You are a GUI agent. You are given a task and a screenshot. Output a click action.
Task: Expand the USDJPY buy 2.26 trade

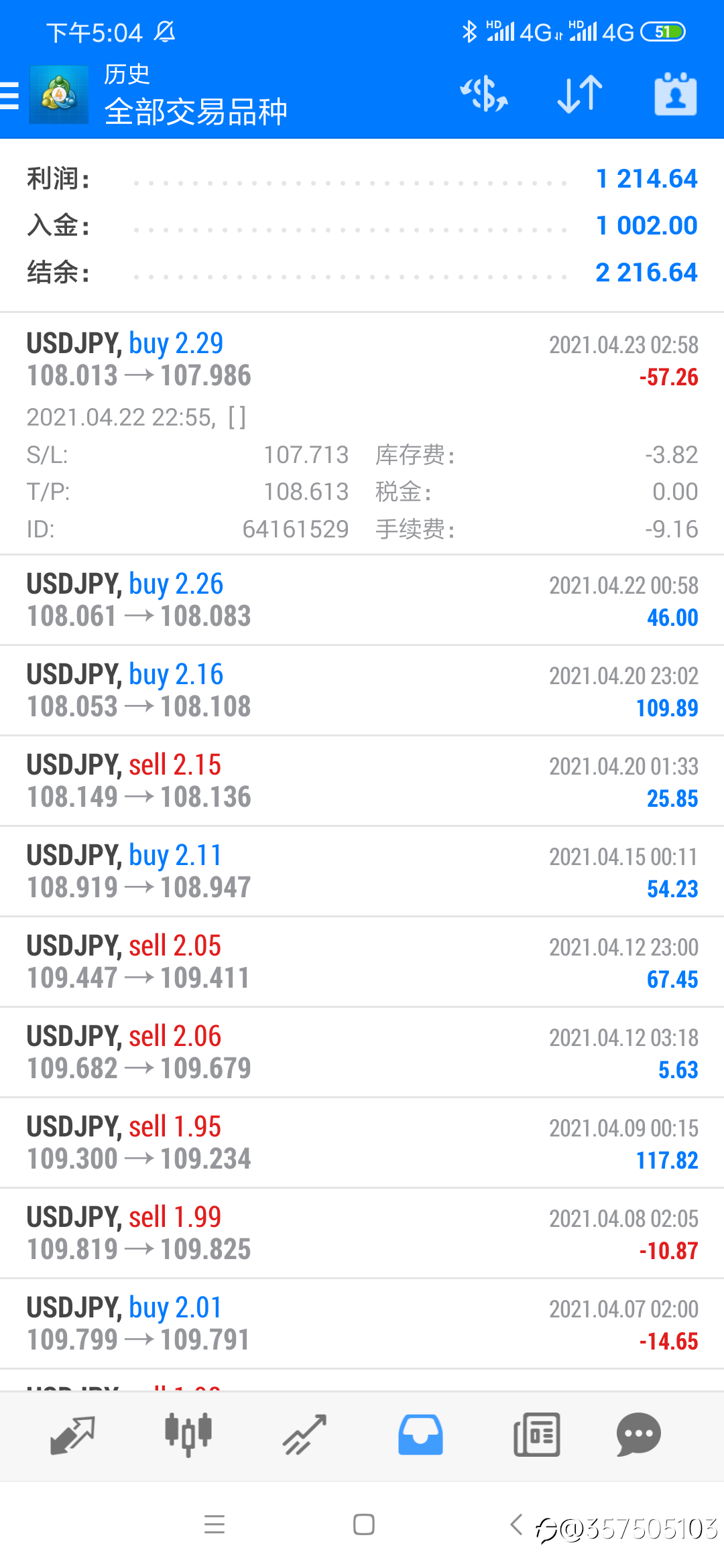(362, 600)
